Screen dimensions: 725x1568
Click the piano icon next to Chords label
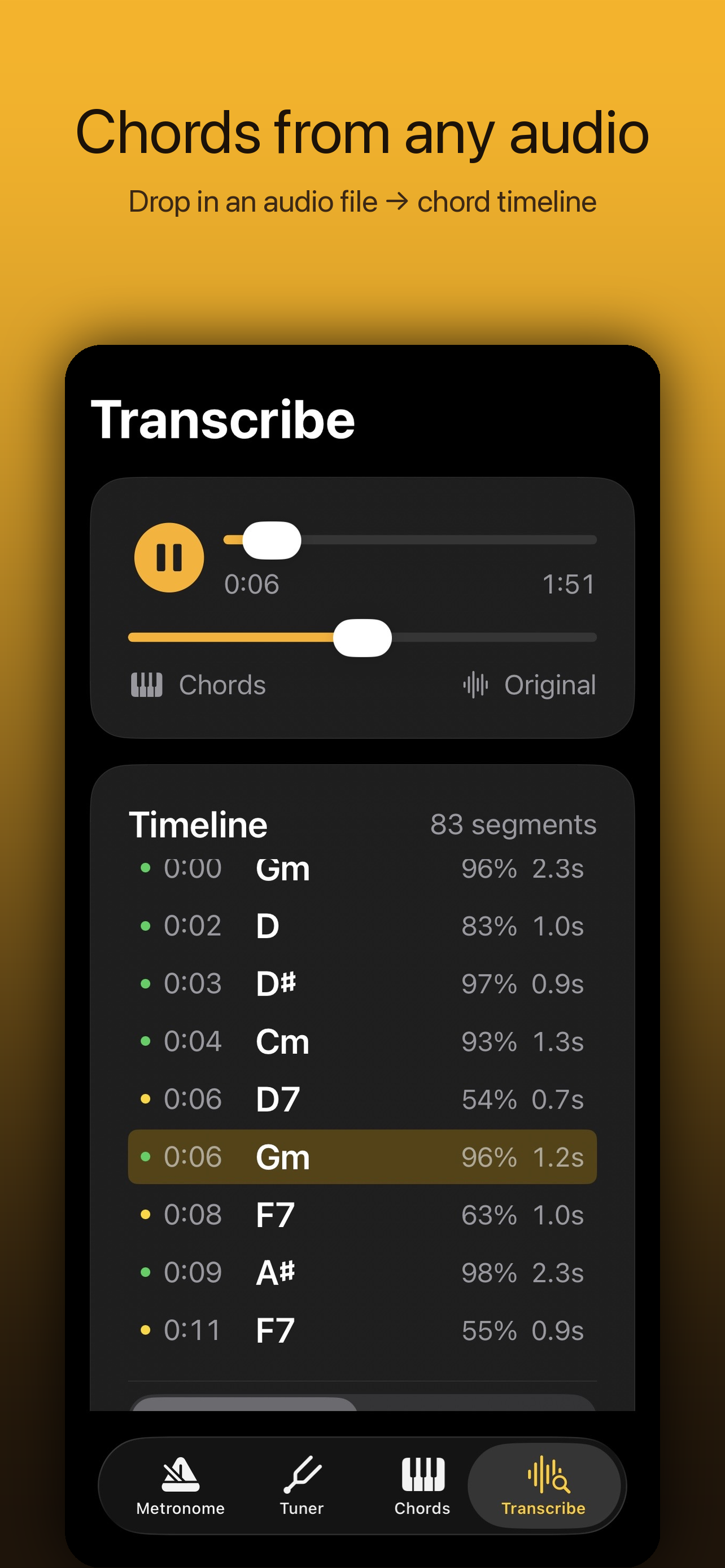tap(146, 684)
